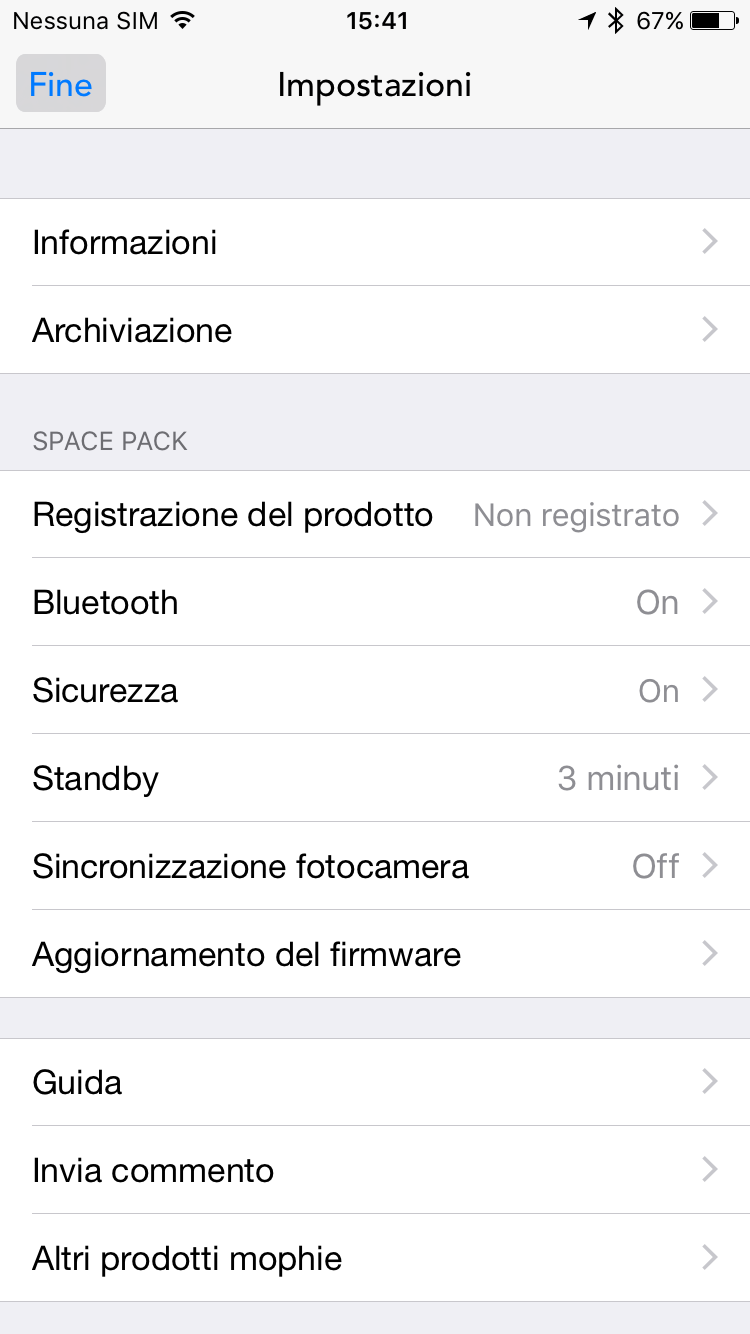Image resolution: width=750 pixels, height=1334 pixels.
Task: Open the Bluetooth setting
Action: (375, 602)
